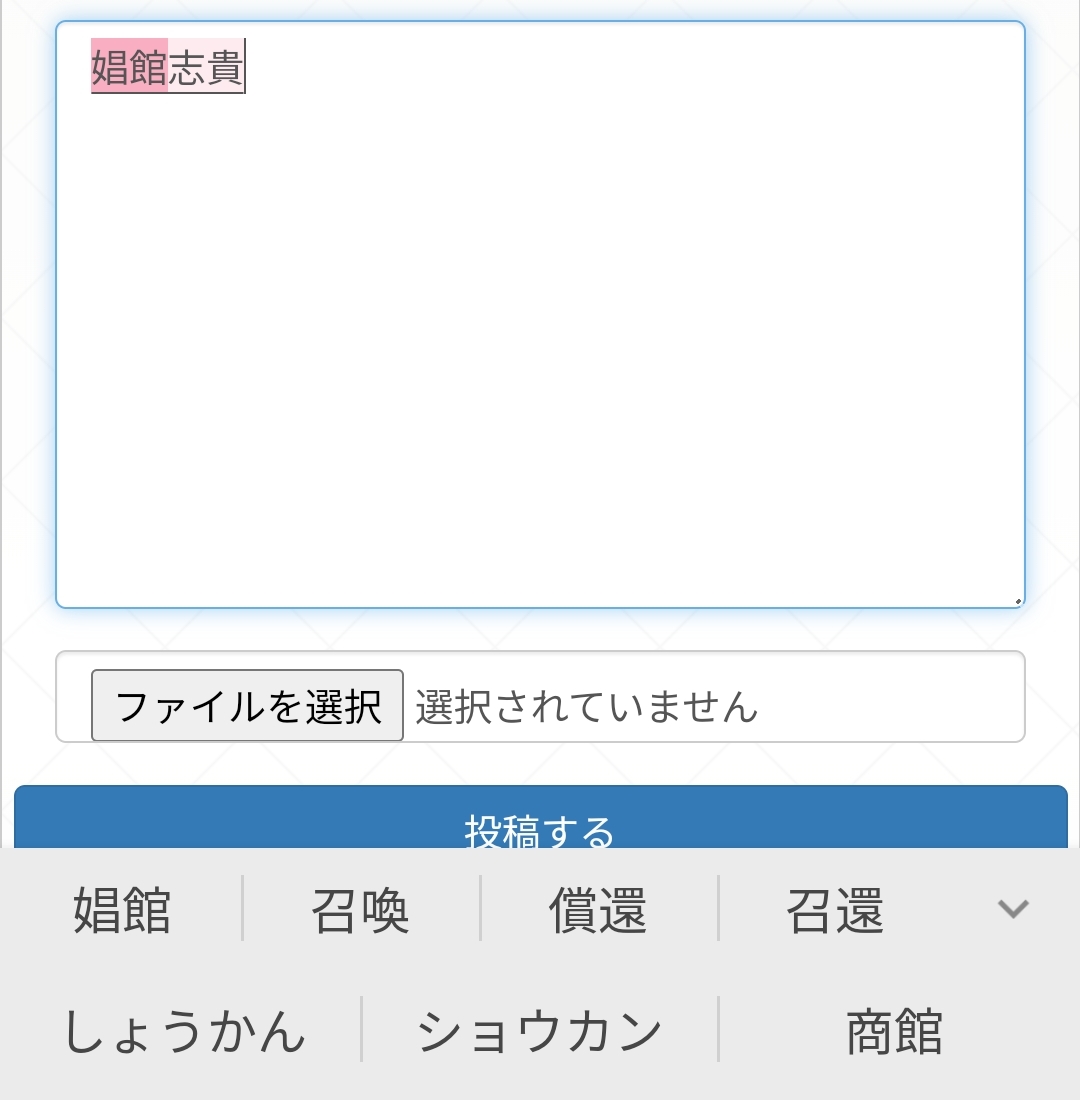
Task: Select the katakana ショウカン candidate
Action: 540,1031
